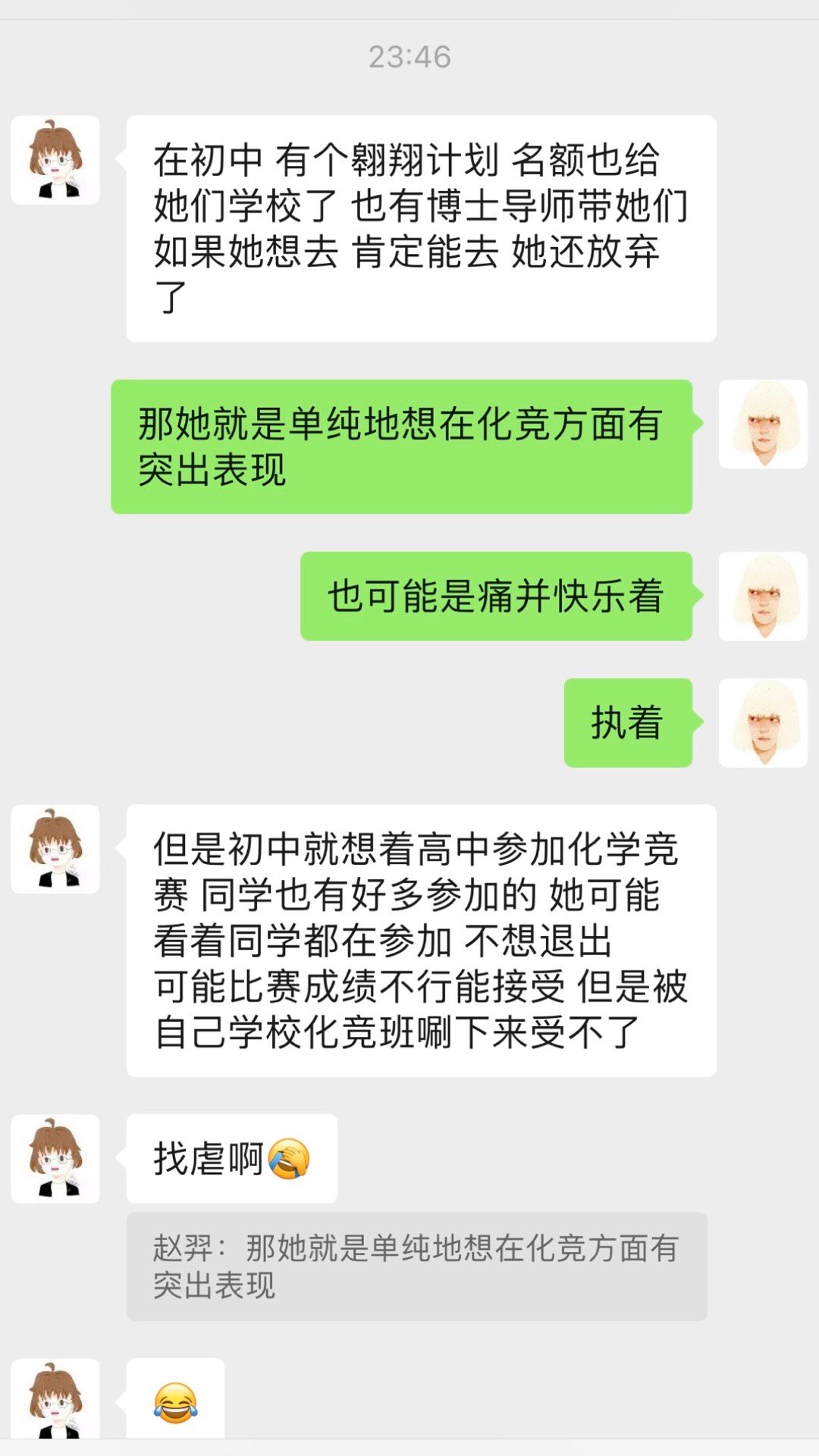
Task: Open contact avatar beside the 翱翔计划 message
Action: tap(55, 160)
